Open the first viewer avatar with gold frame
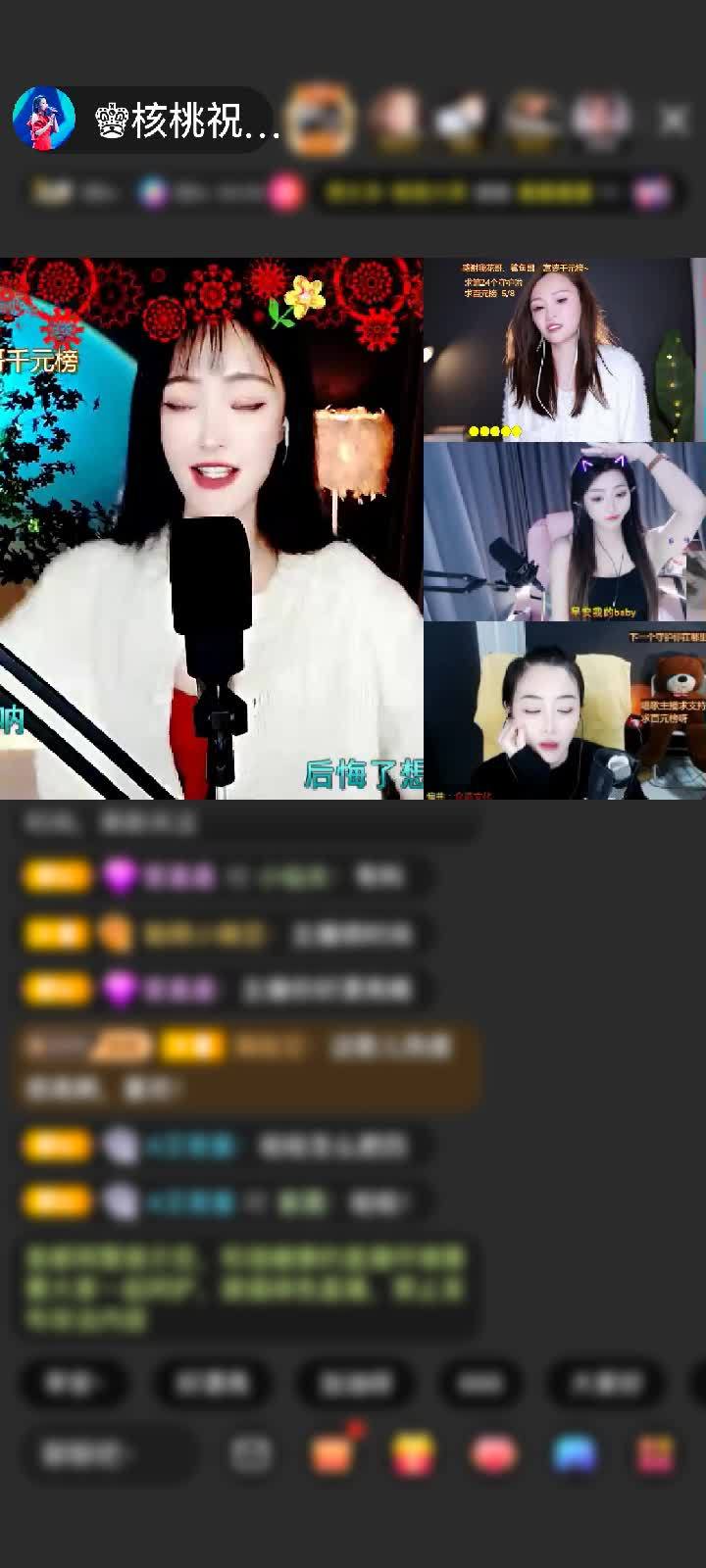706x1568 pixels. click(321, 120)
